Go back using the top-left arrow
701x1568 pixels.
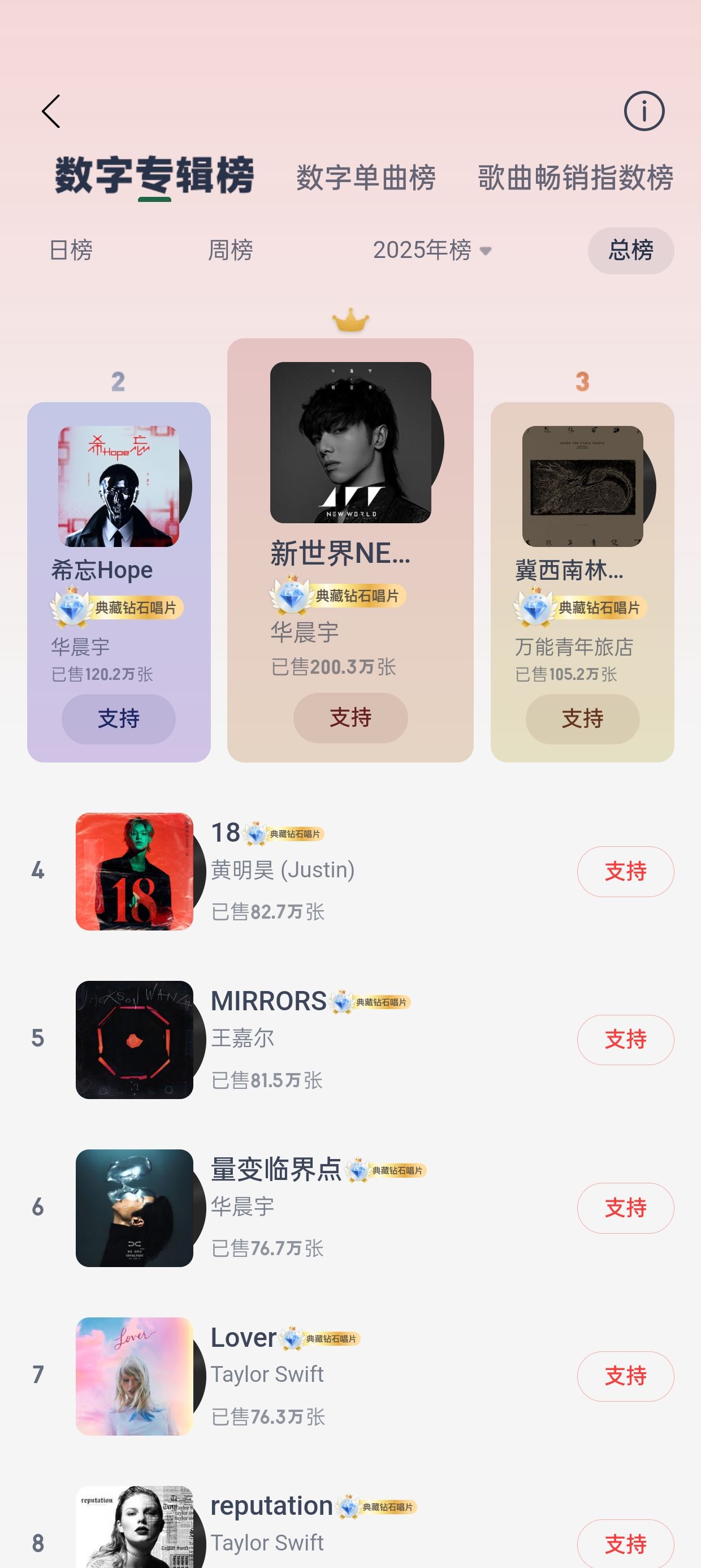click(x=51, y=111)
